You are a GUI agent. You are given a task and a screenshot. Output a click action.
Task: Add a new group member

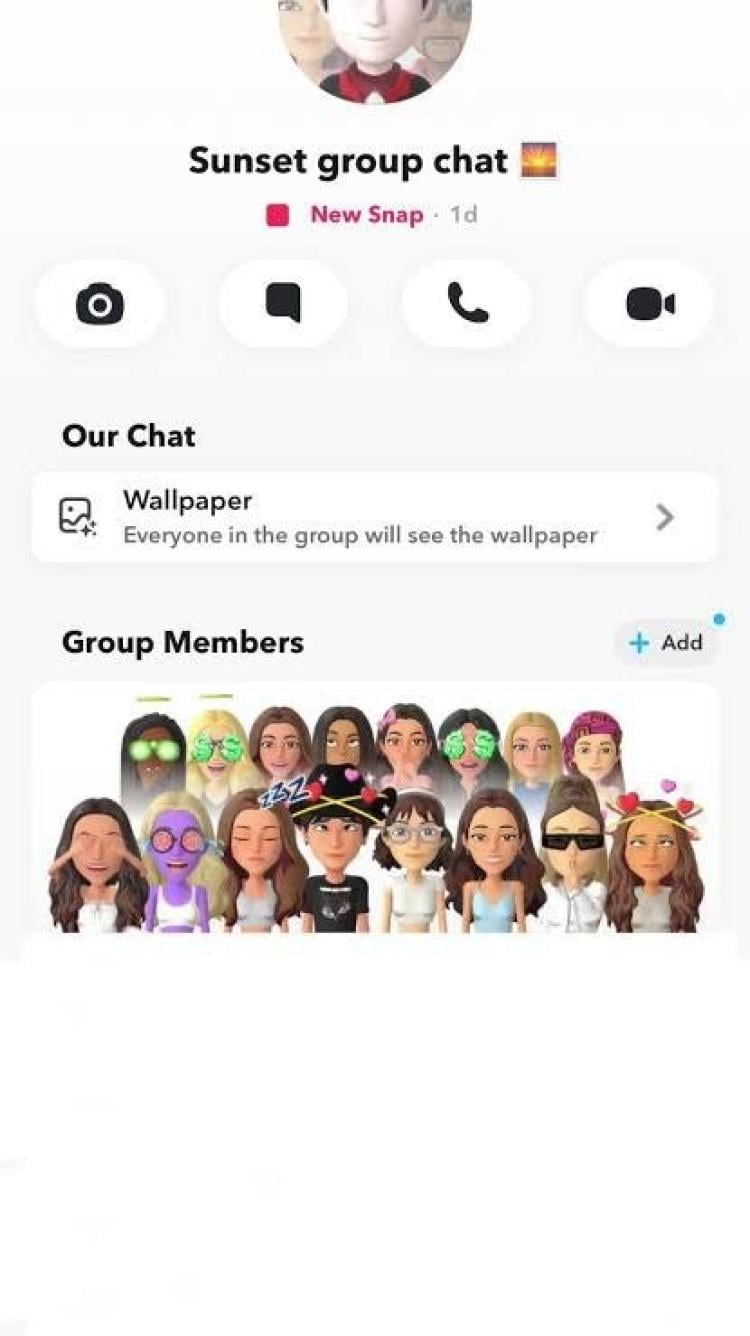(666, 643)
